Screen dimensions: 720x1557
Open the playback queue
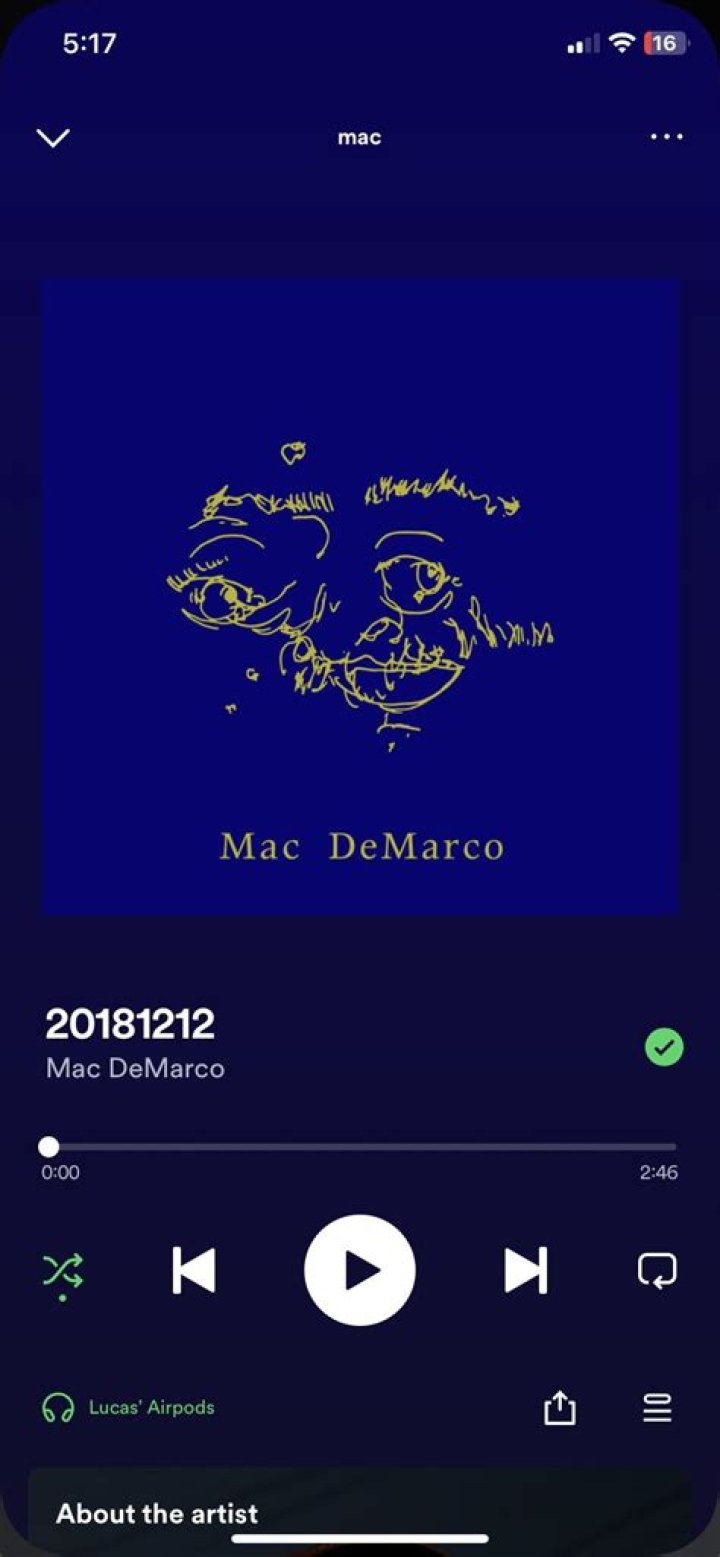[657, 1408]
